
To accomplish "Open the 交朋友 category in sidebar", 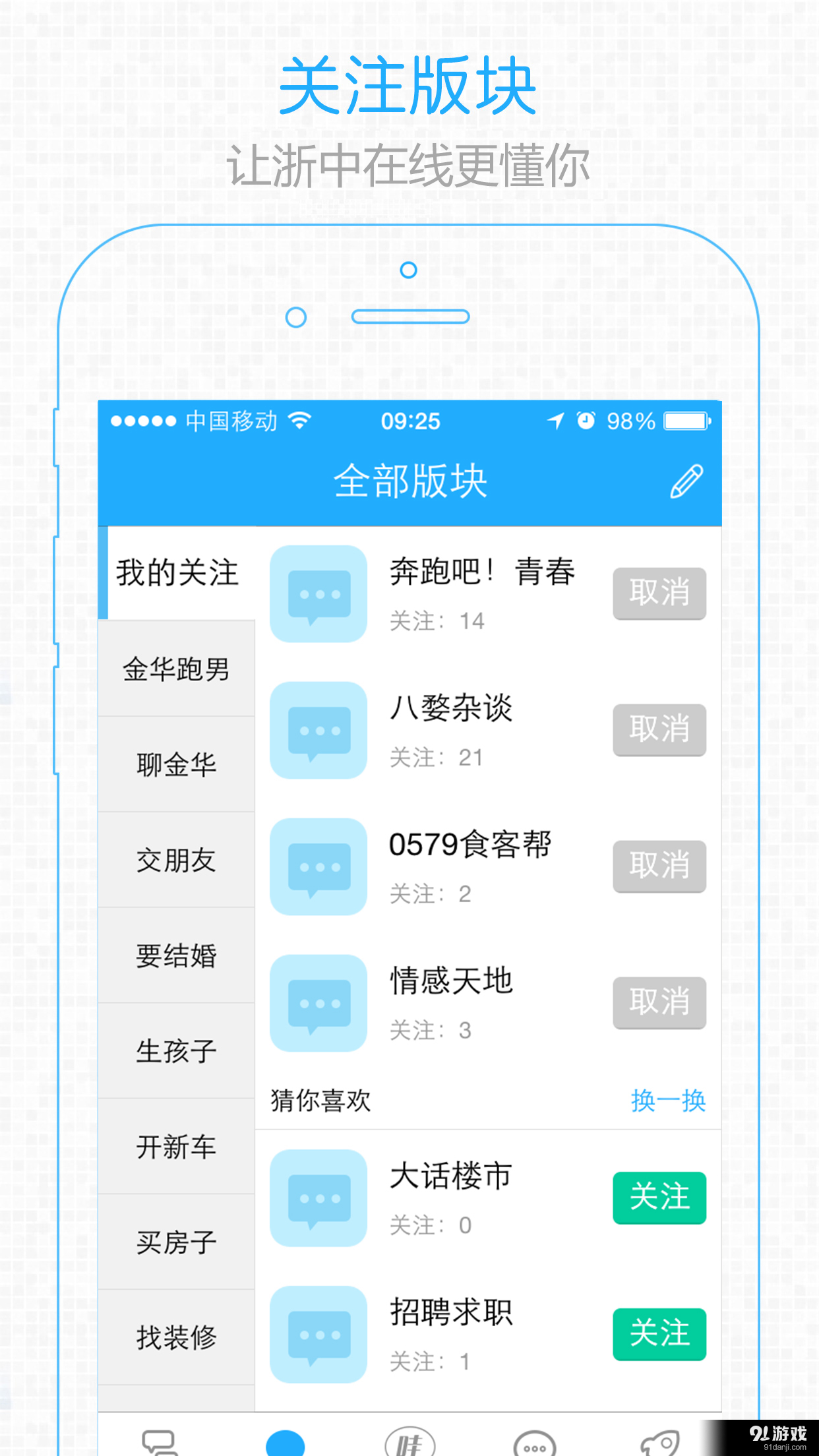I will (177, 859).
